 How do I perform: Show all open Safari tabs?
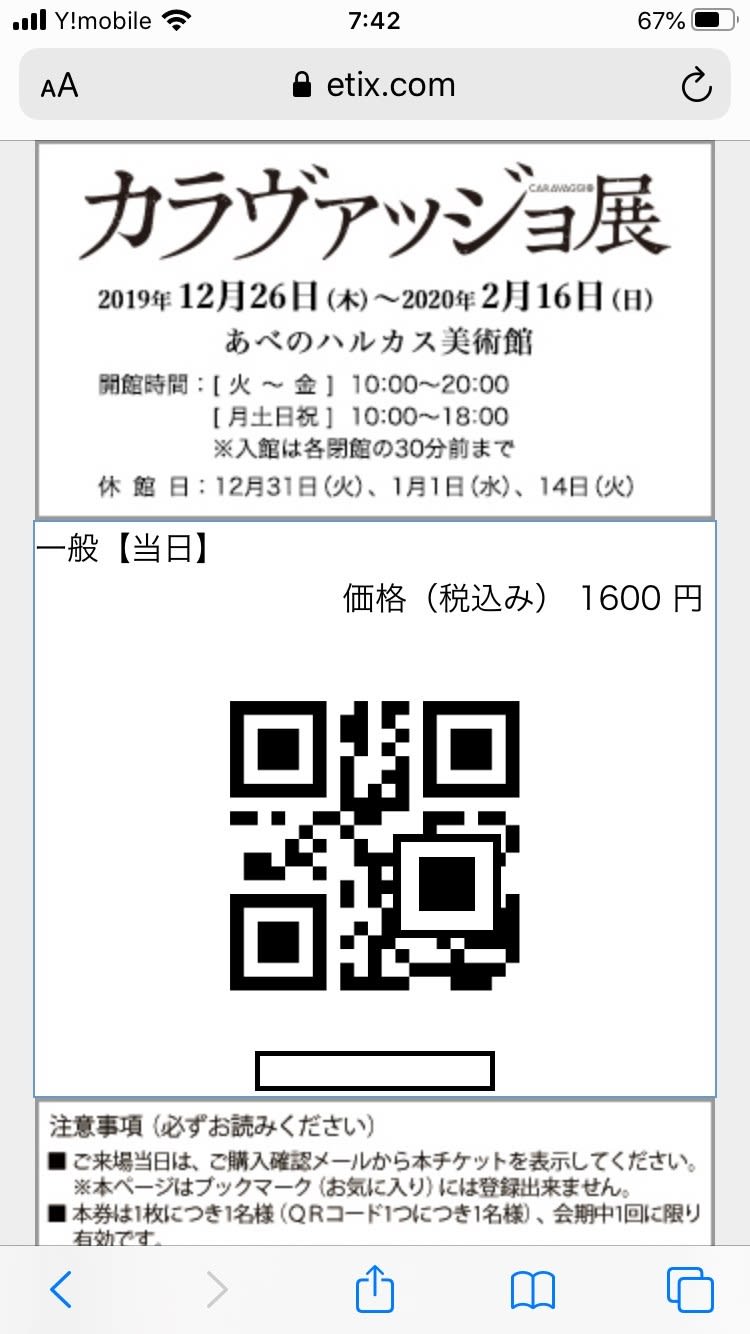click(x=689, y=1290)
